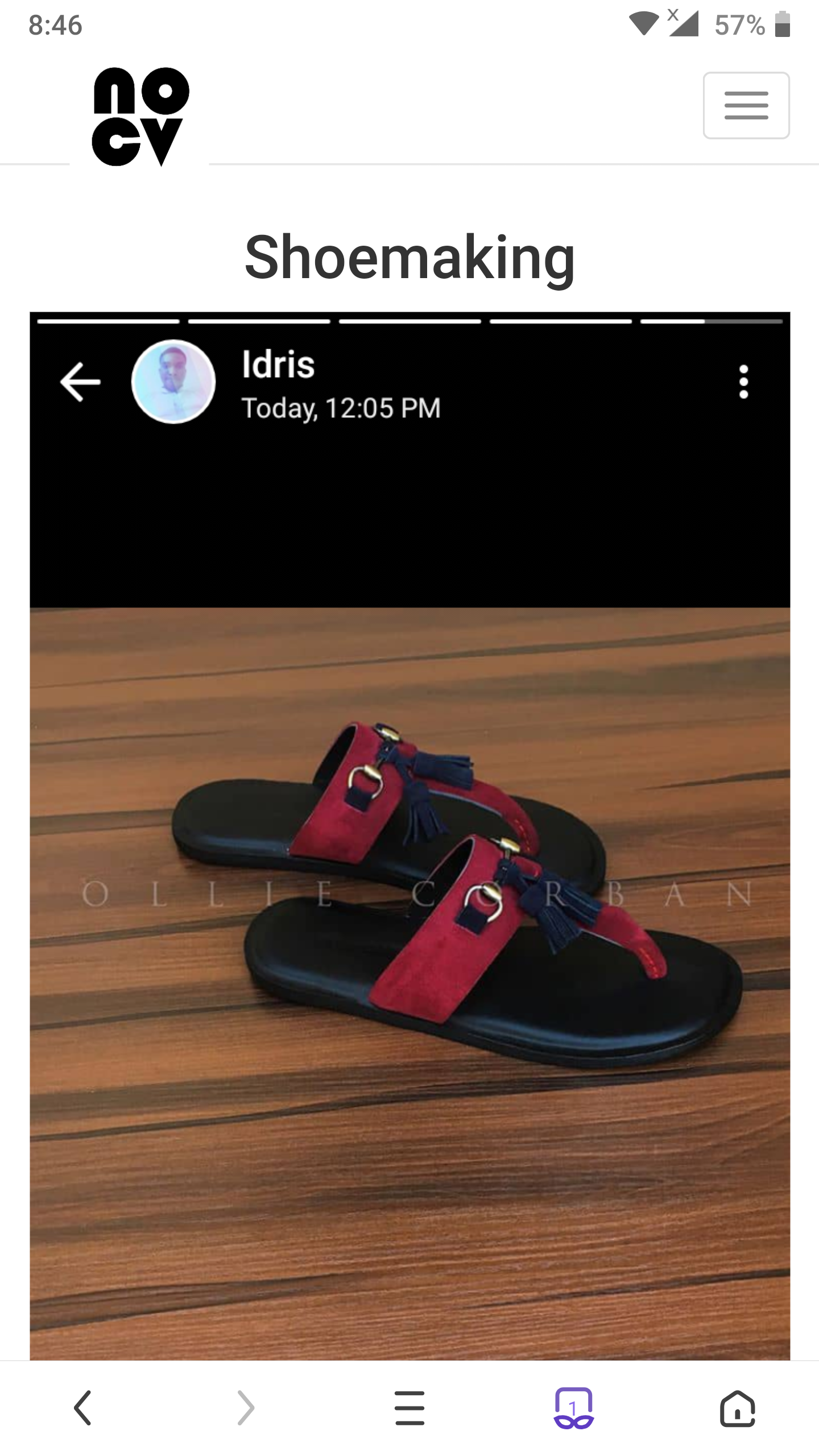Go back to the previous browser page

[x=83, y=1409]
